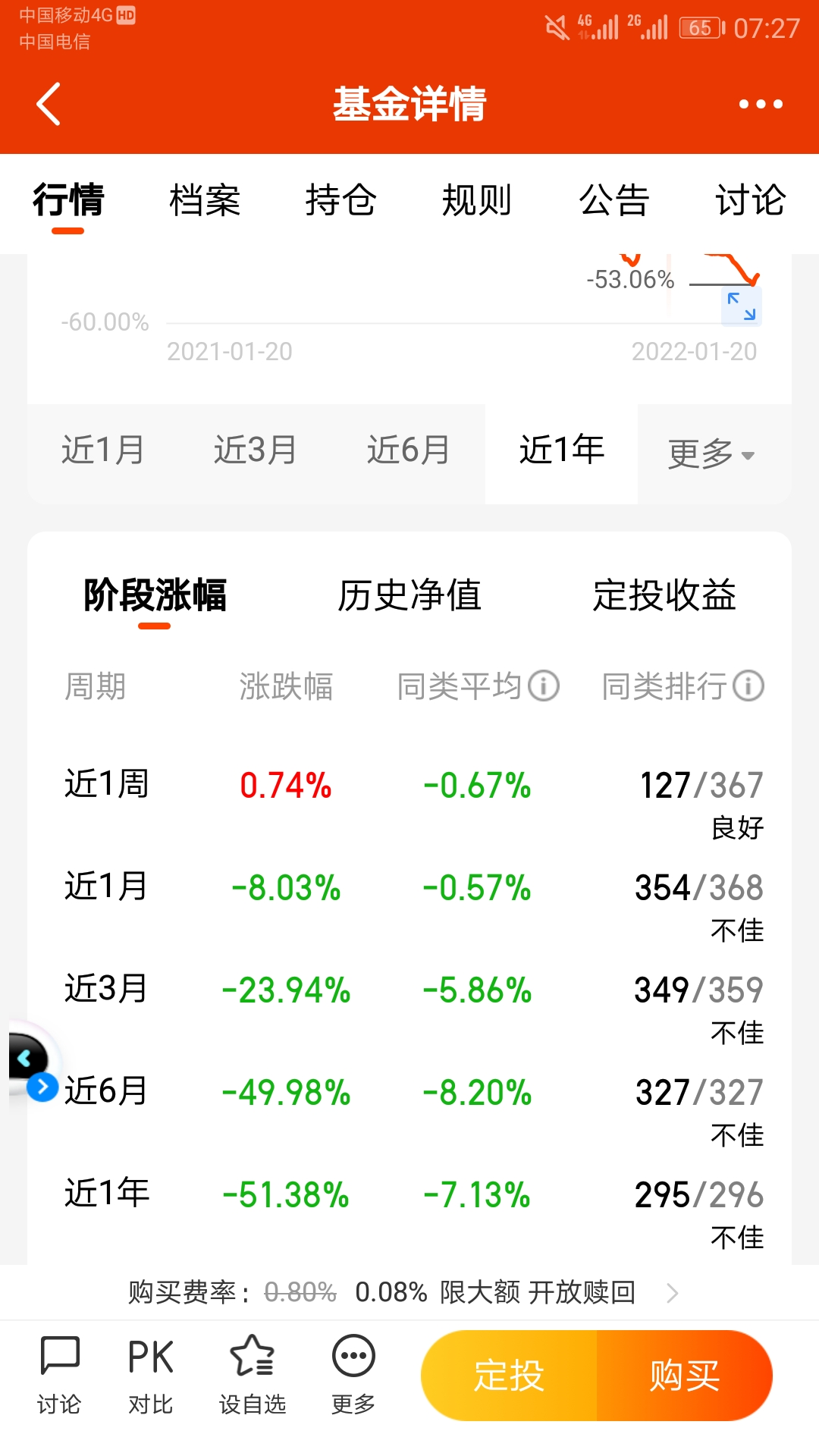This screenshot has width=819, height=1456.
Task: Select the 近1月 chart range
Action: [x=103, y=450]
